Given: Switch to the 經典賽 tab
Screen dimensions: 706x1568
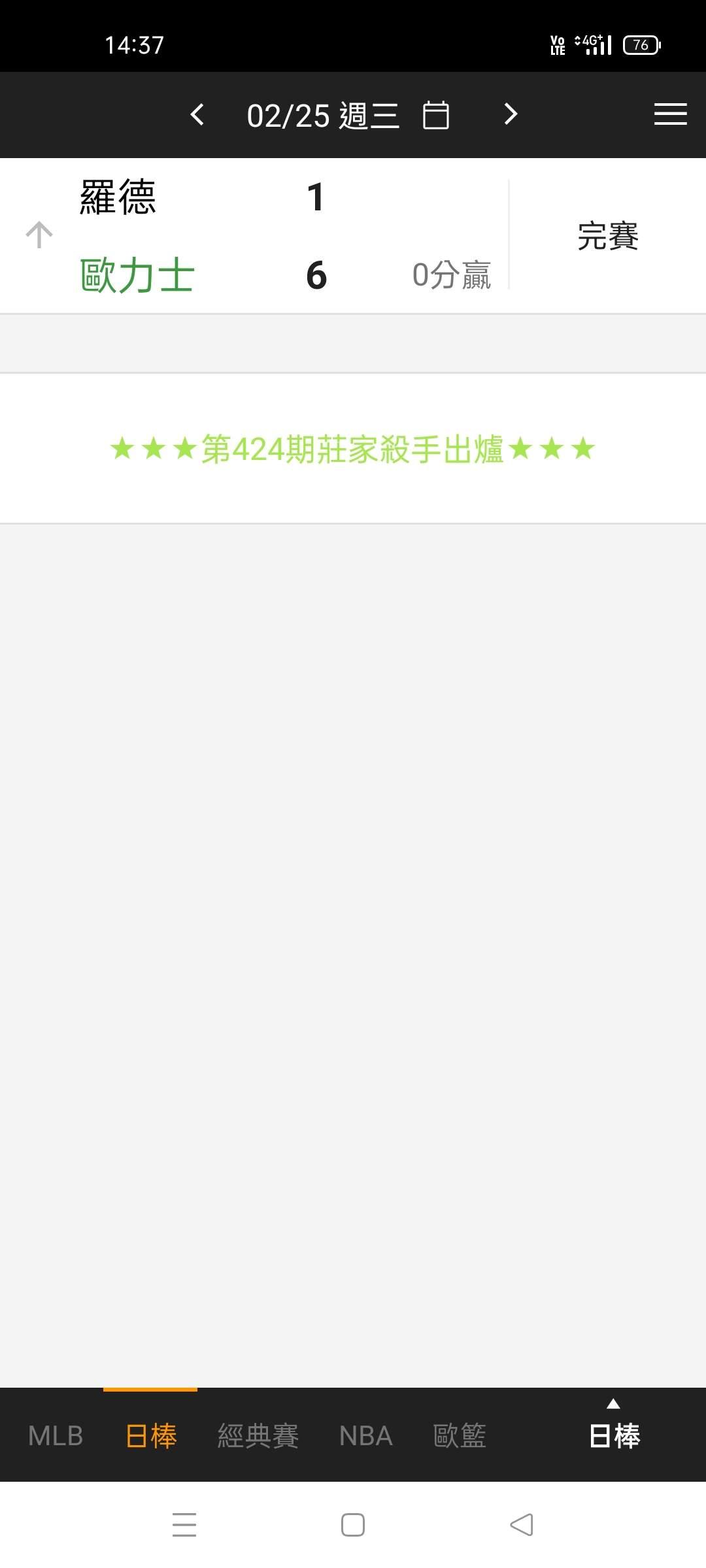Looking at the screenshot, I should (258, 1436).
